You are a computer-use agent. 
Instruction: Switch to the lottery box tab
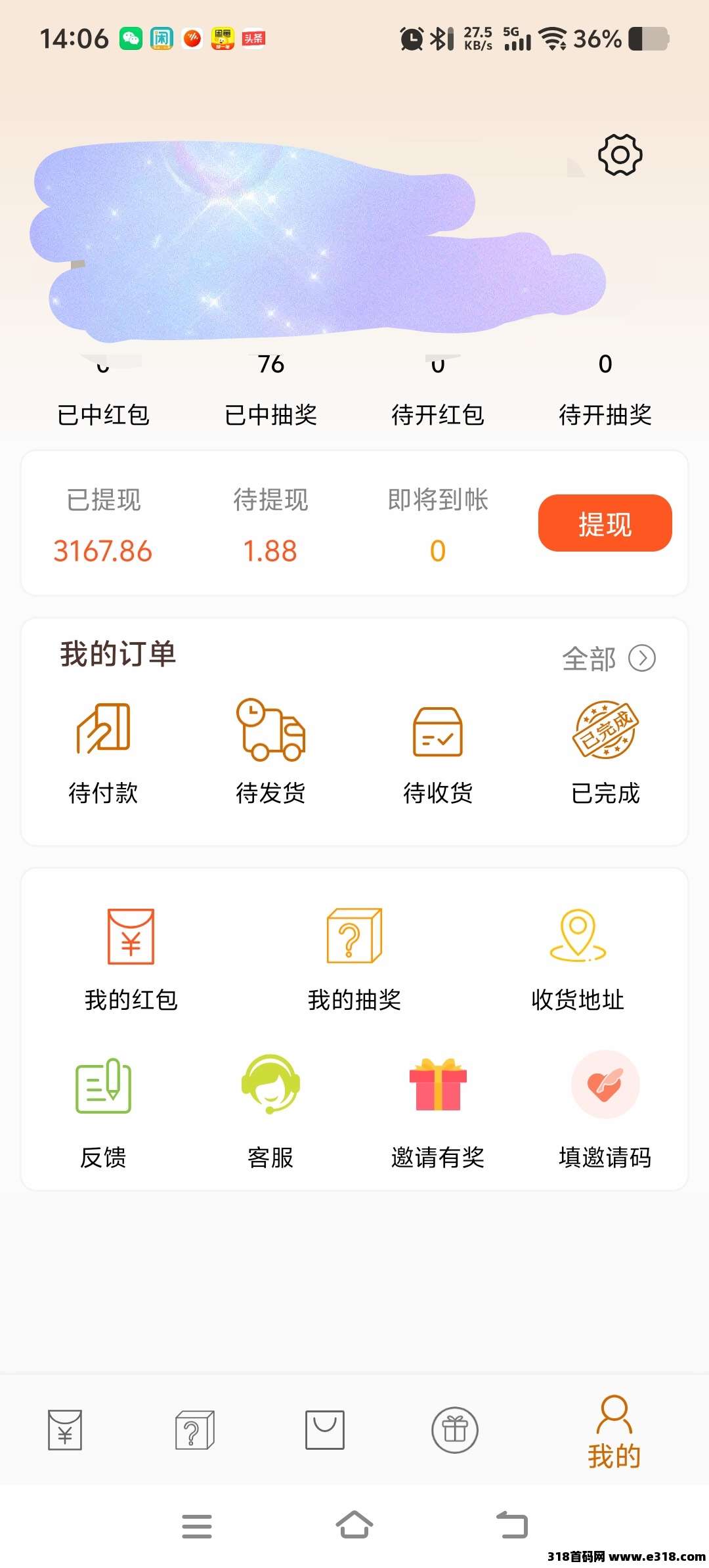195,1429
